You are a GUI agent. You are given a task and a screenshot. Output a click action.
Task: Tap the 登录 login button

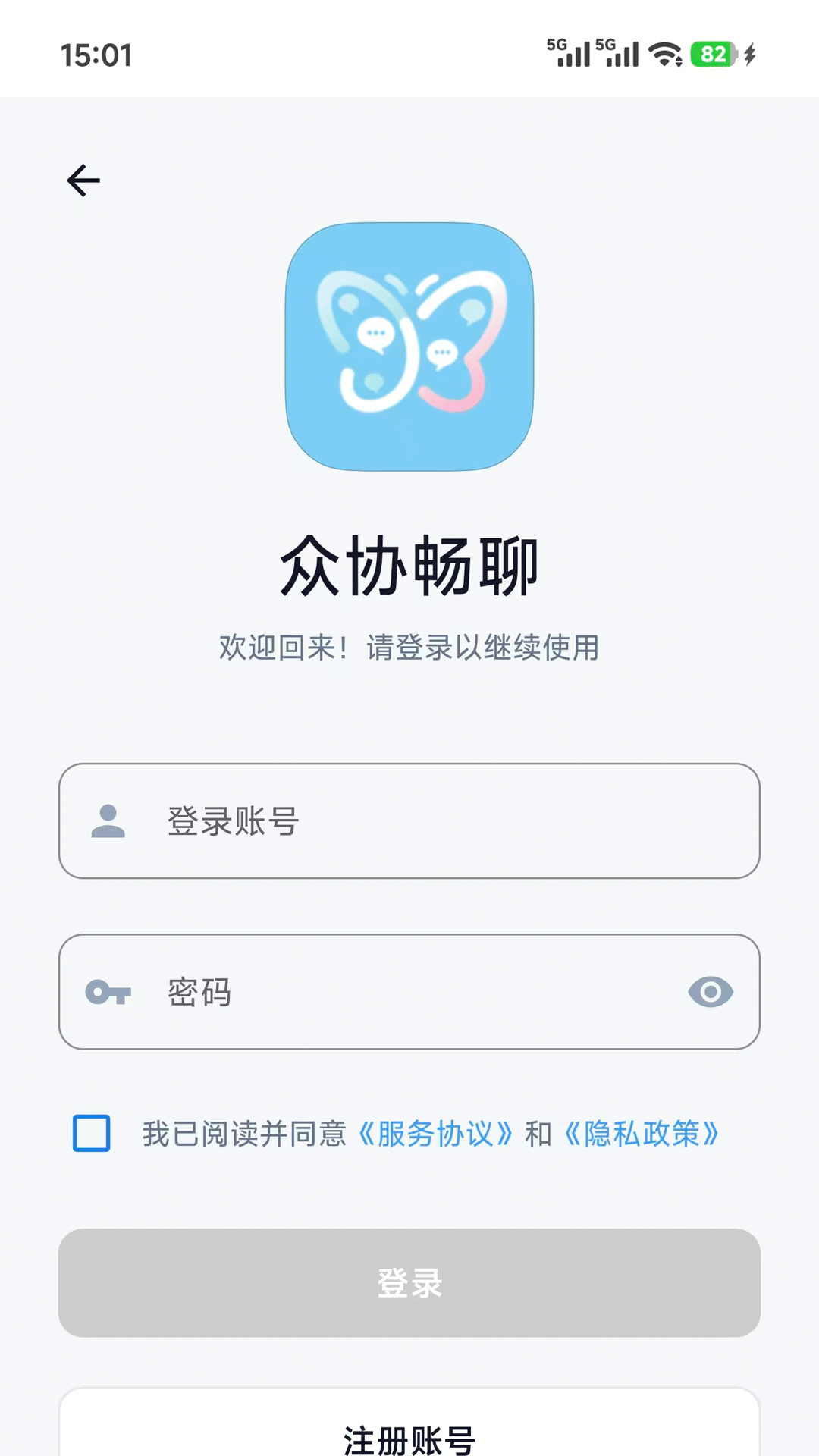click(409, 1283)
